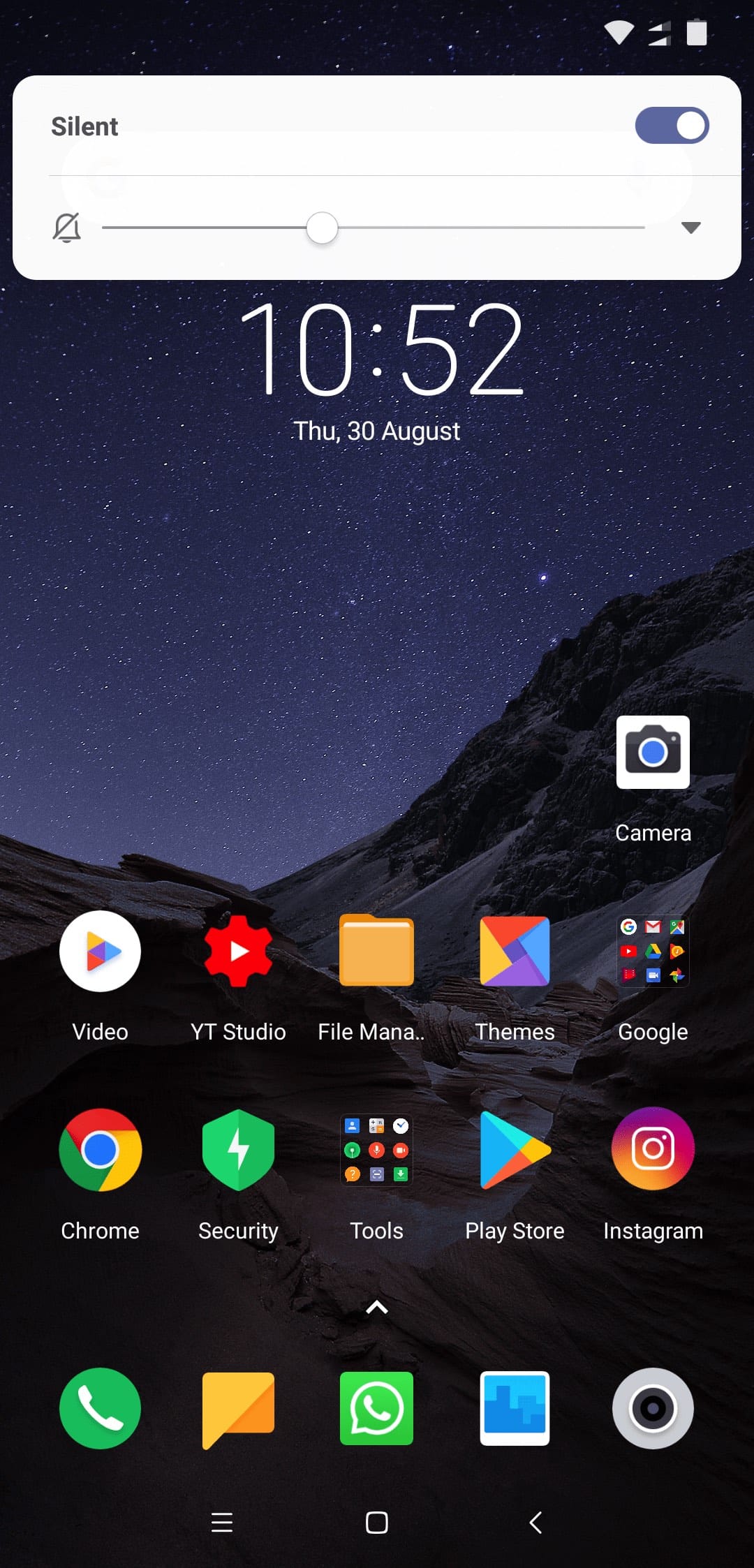Launch the Chrome browser
Viewport: 754px width, 1568px height.
(x=100, y=1150)
